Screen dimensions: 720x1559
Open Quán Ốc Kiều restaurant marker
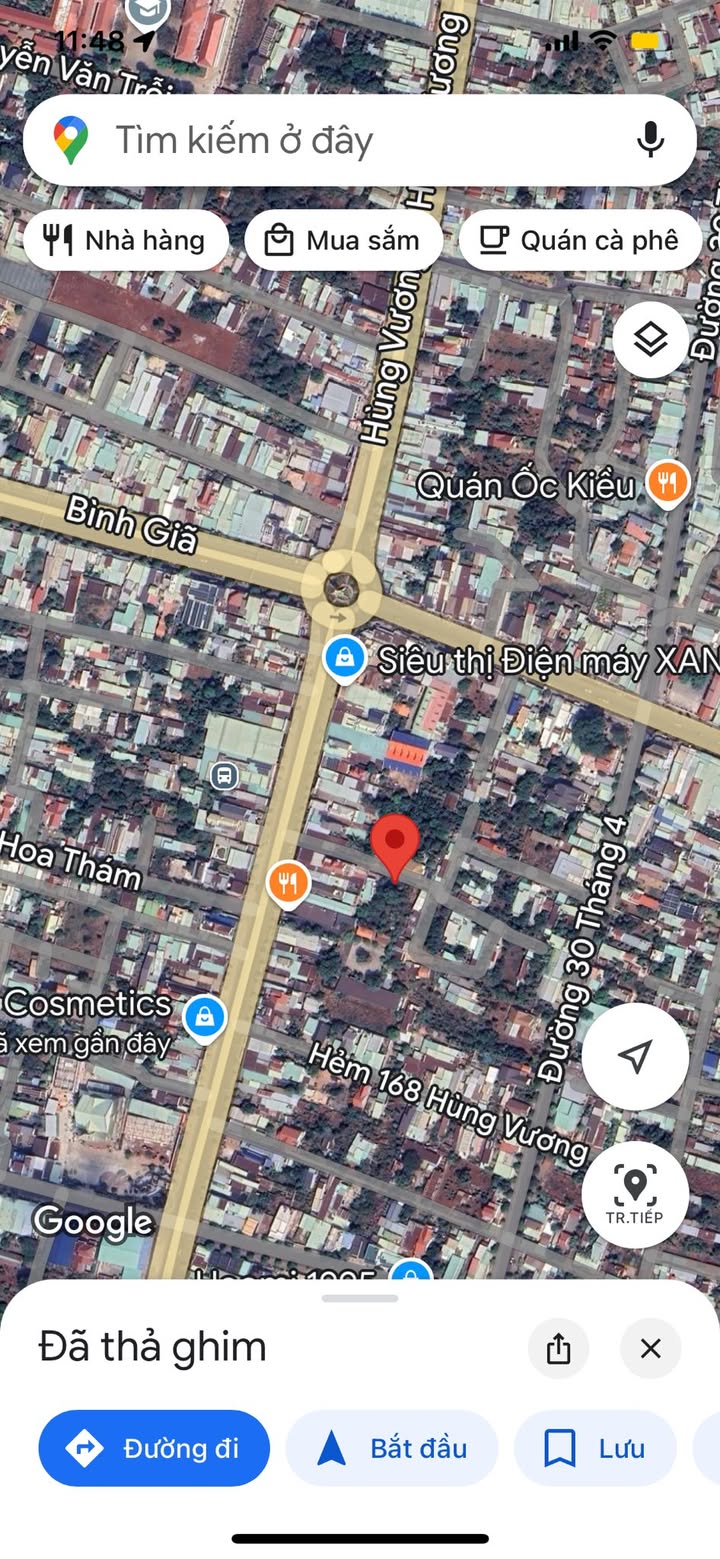pyautogui.click(x=667, y=485)
